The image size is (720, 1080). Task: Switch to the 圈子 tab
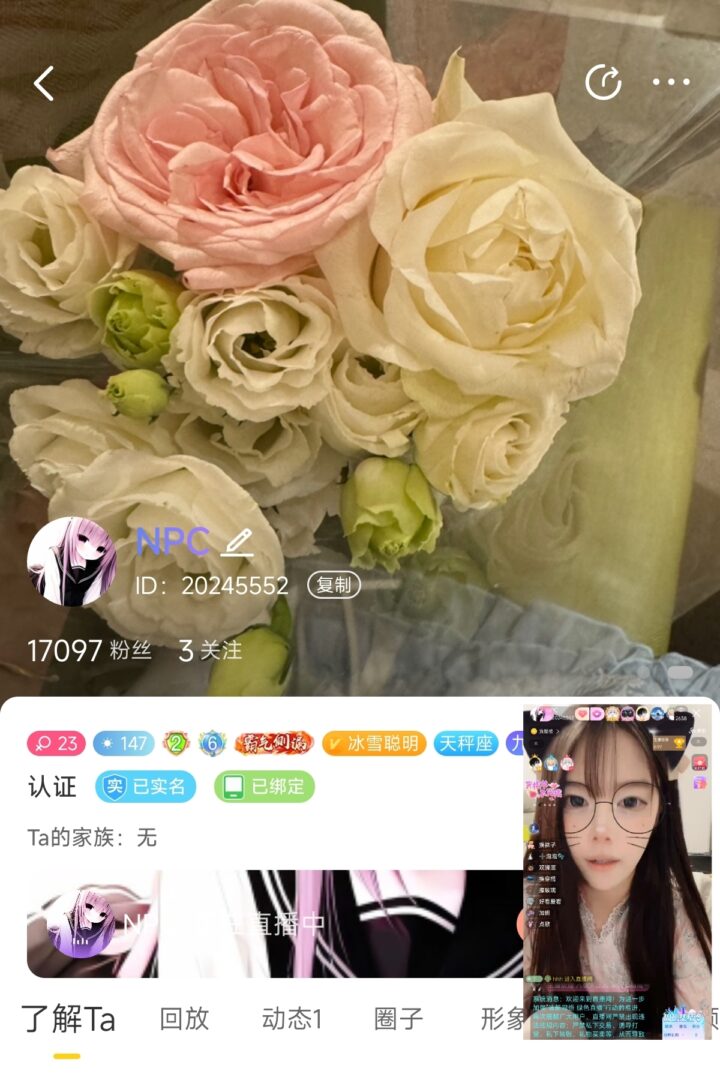[x=398, y=1019]
